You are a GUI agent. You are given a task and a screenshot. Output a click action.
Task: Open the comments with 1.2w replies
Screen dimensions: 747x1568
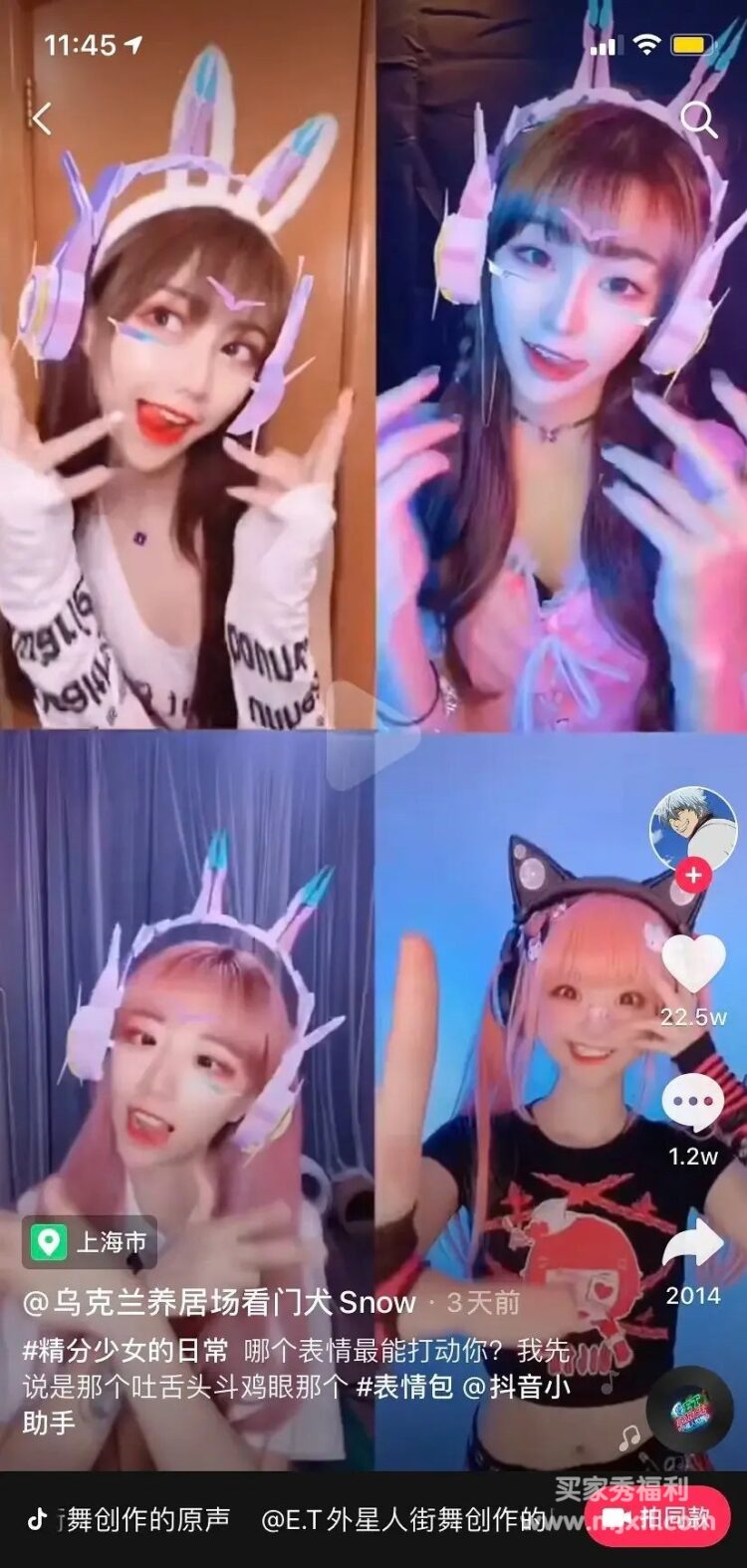point(693,1103)
